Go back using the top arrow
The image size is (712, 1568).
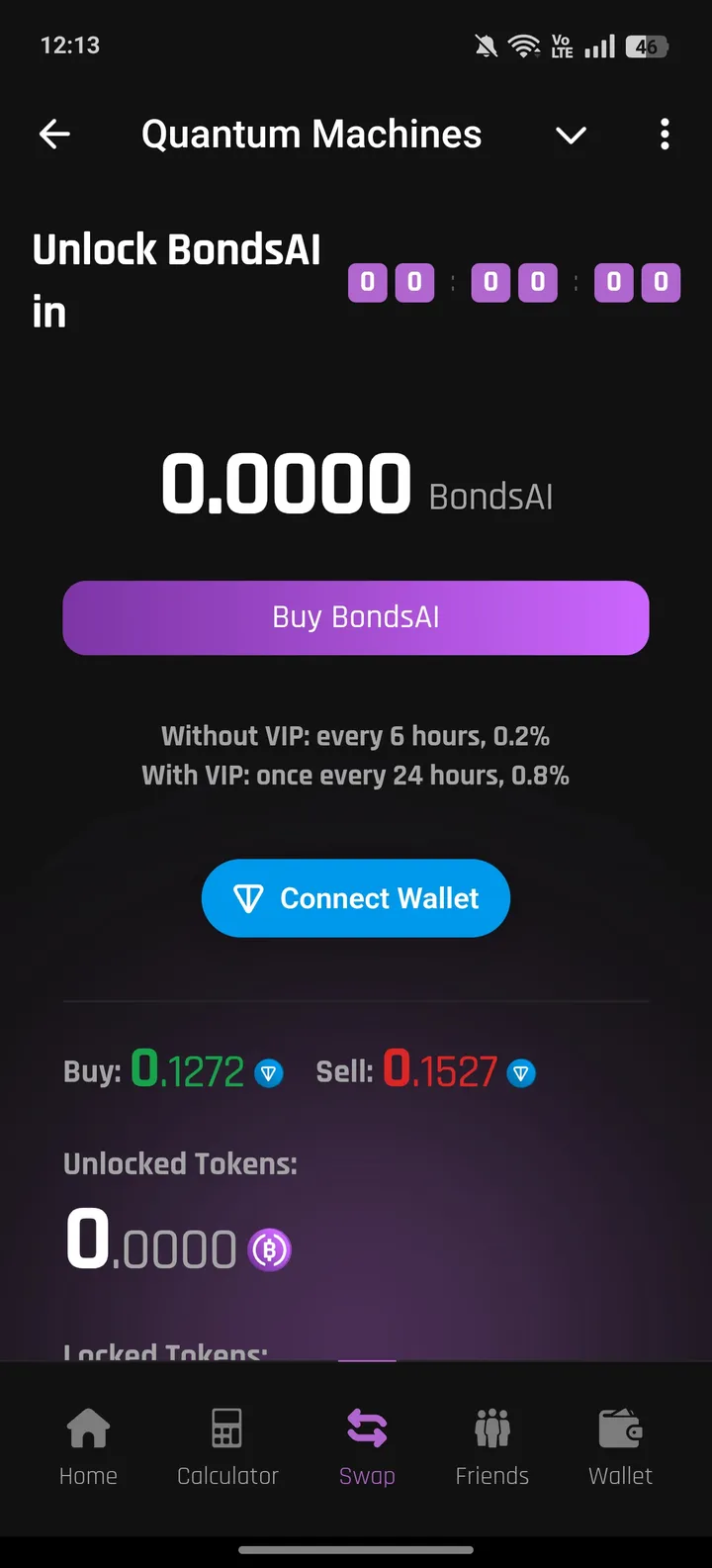click(55, 135)
